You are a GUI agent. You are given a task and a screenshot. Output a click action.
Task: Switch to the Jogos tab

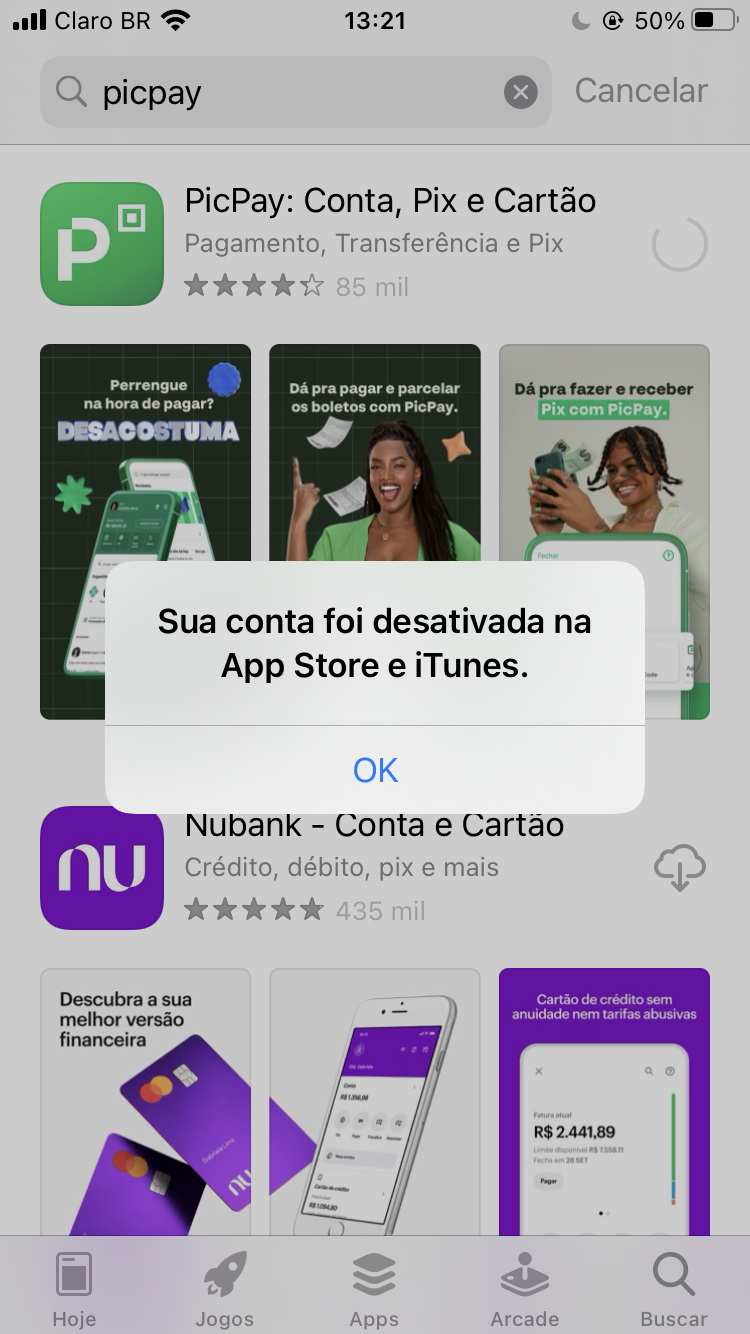click(224, 1289)
